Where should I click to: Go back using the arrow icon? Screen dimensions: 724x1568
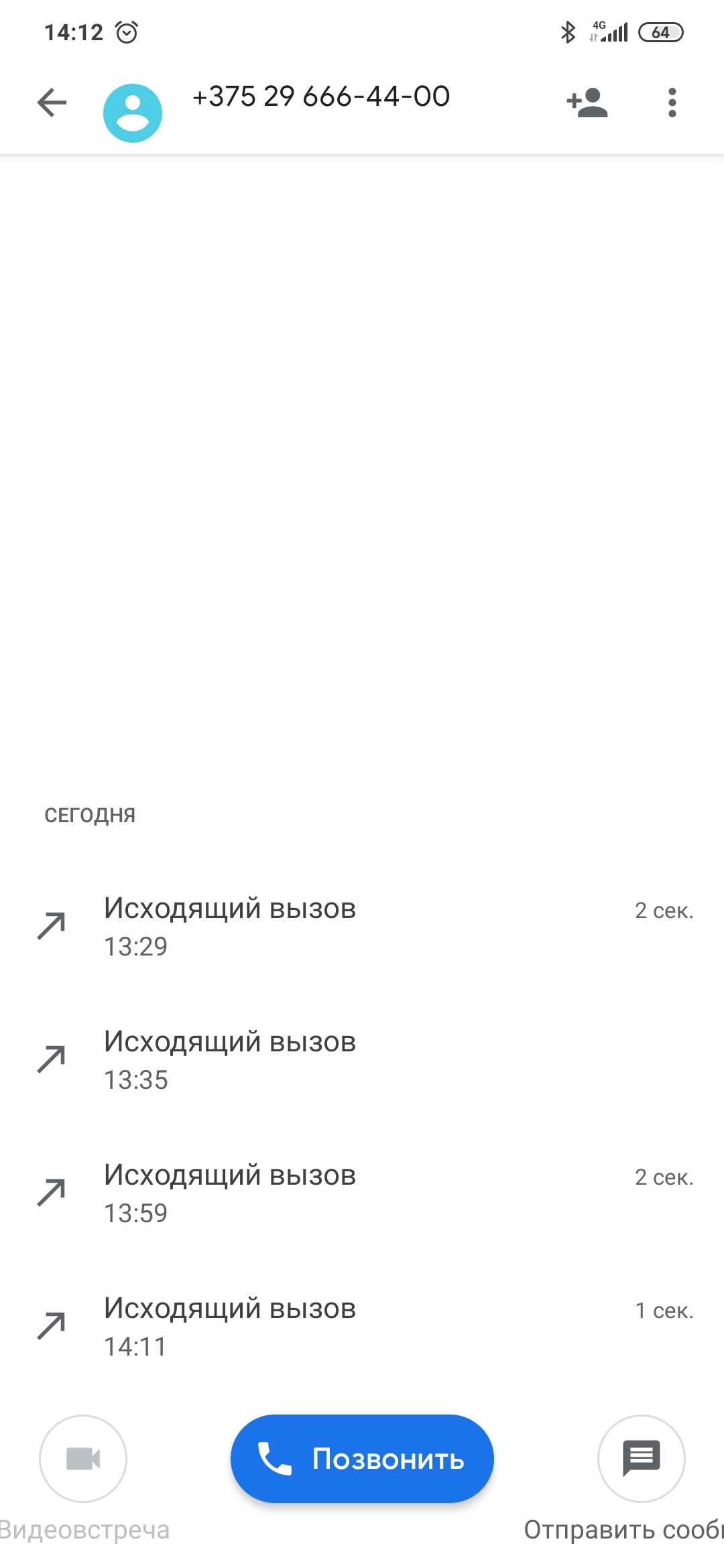pyautogui.click(x=52, y=103)
